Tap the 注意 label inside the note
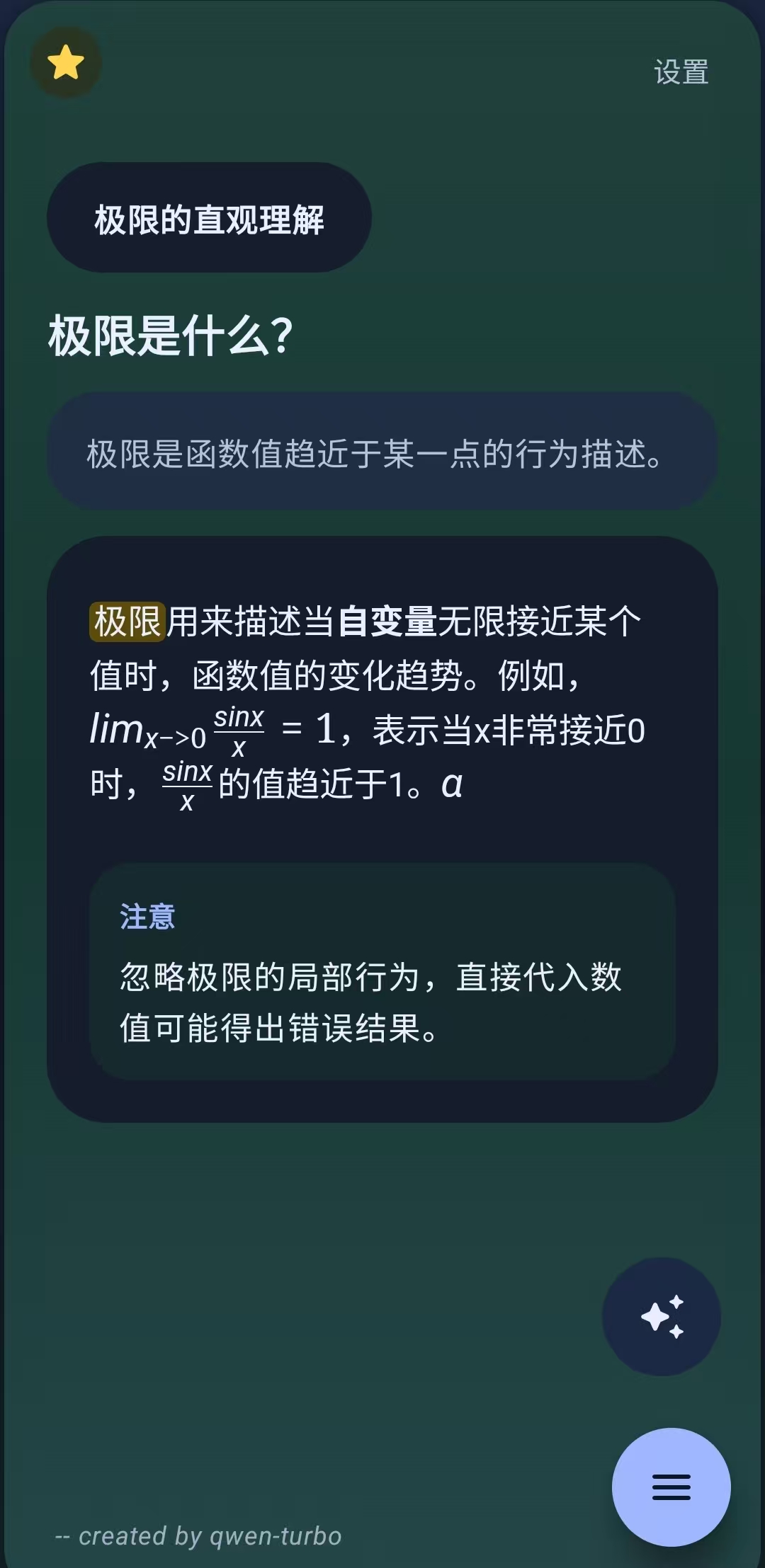This screenshot has width=765, height=1568. (147, 917)
